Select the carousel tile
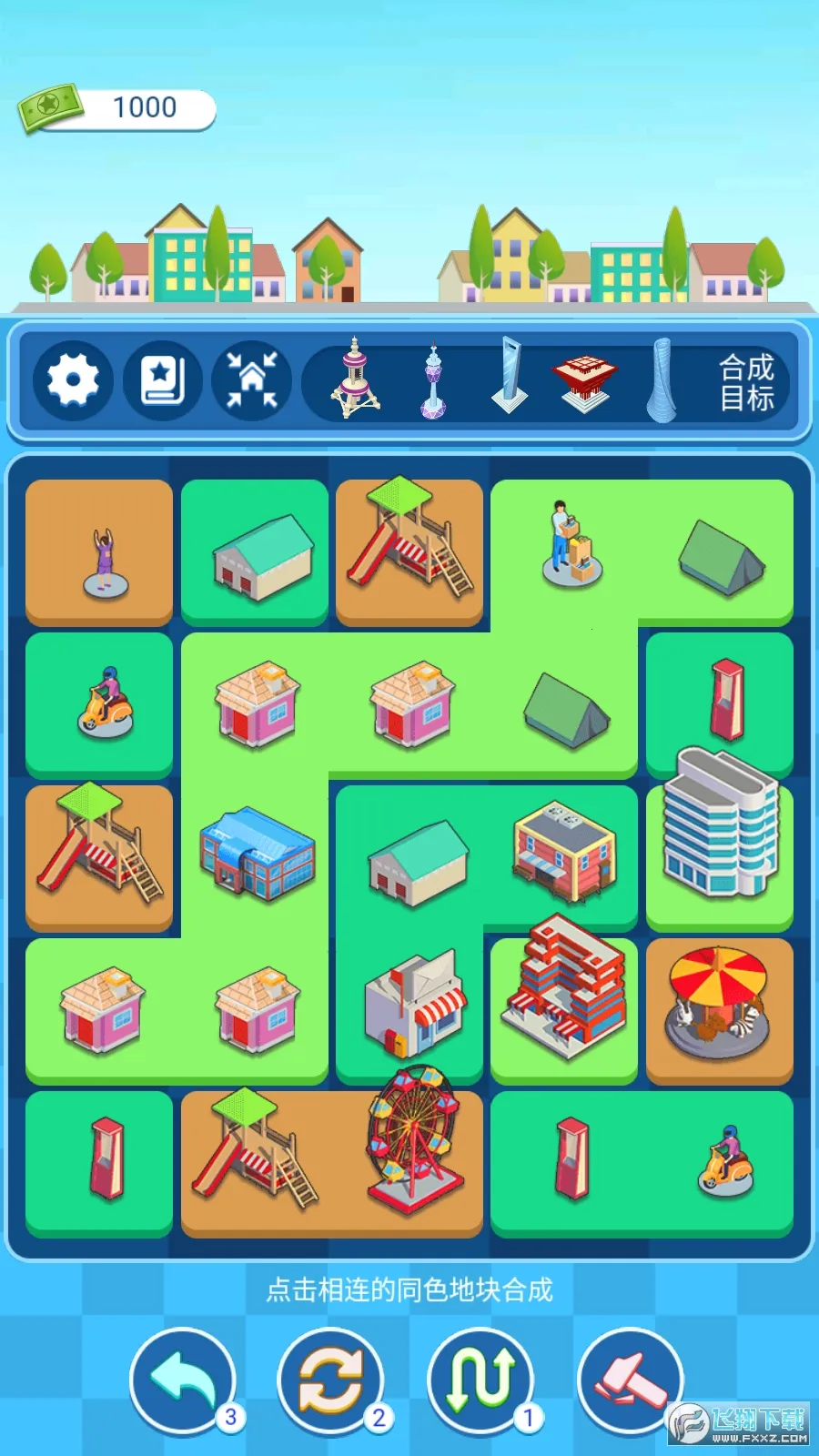819x1456 pixels. pos(719,1006)
